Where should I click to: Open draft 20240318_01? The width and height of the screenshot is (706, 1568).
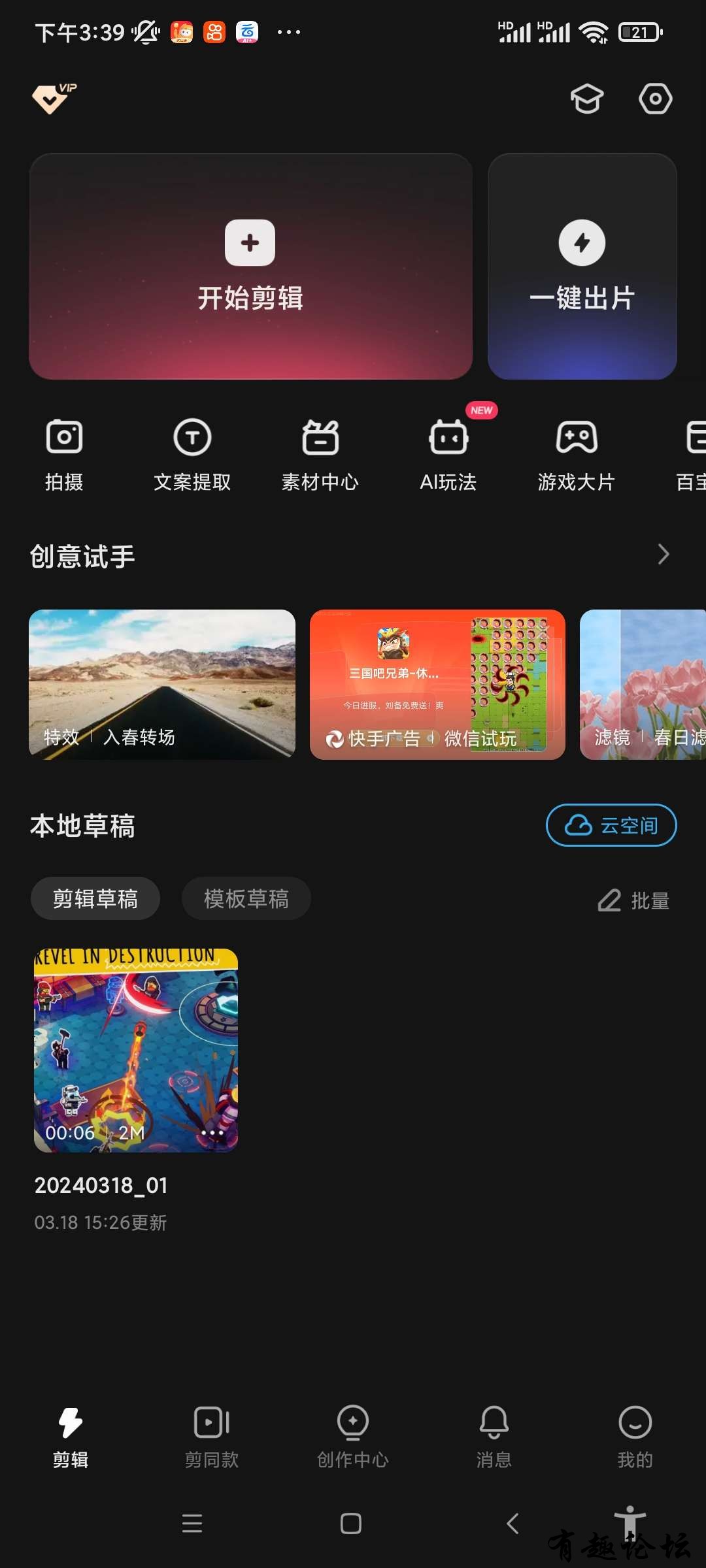tap(136, 1049)
